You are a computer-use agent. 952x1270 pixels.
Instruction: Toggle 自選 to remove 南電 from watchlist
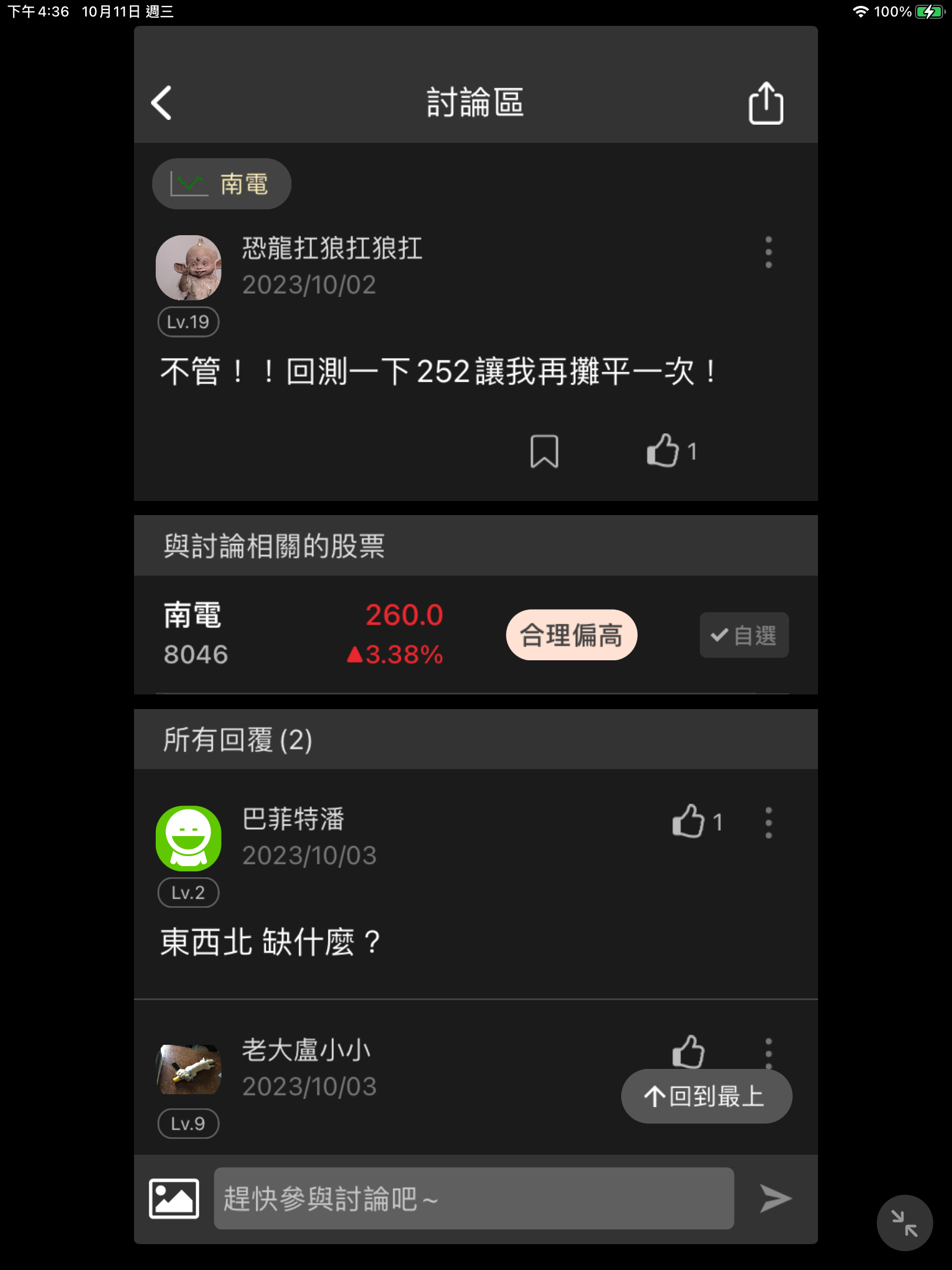(x=743, y=634)
